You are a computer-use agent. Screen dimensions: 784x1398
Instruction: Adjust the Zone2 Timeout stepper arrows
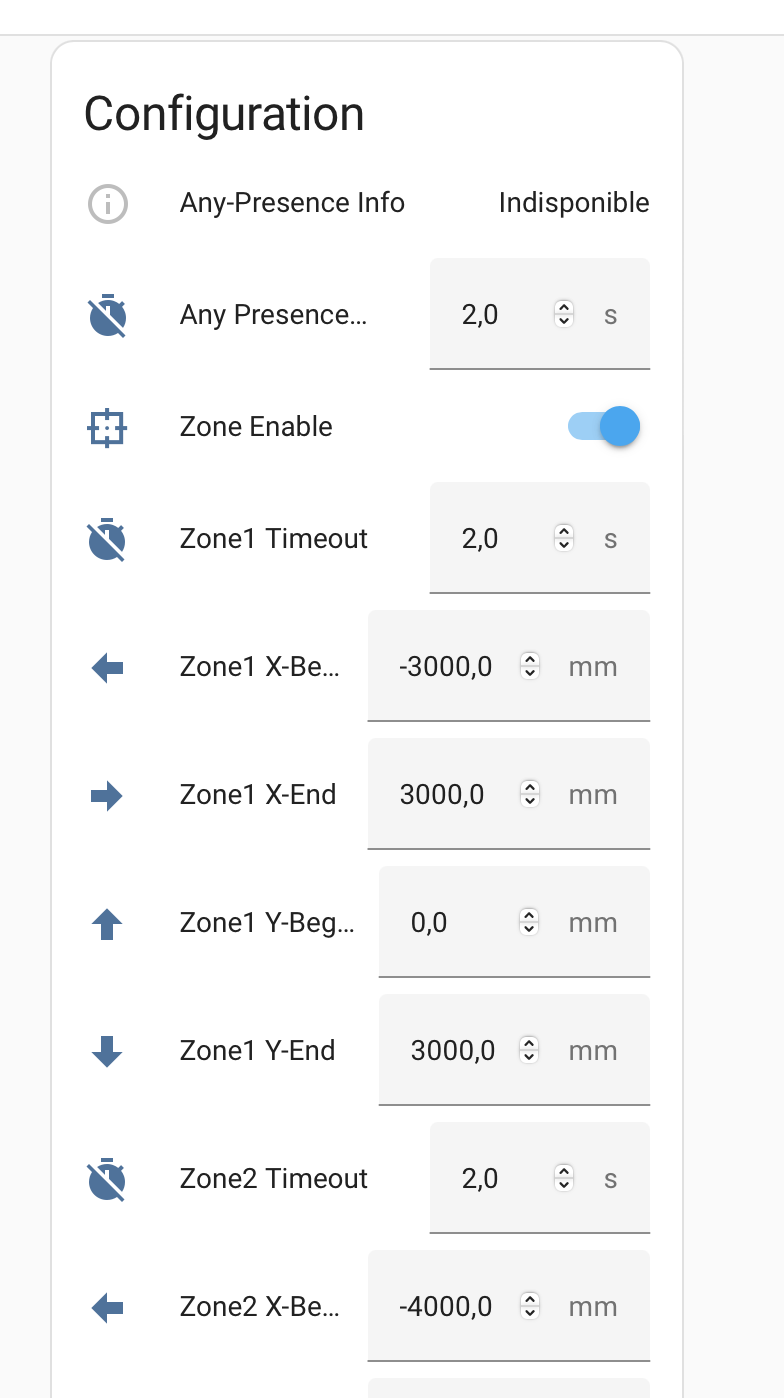[564, 1179]
